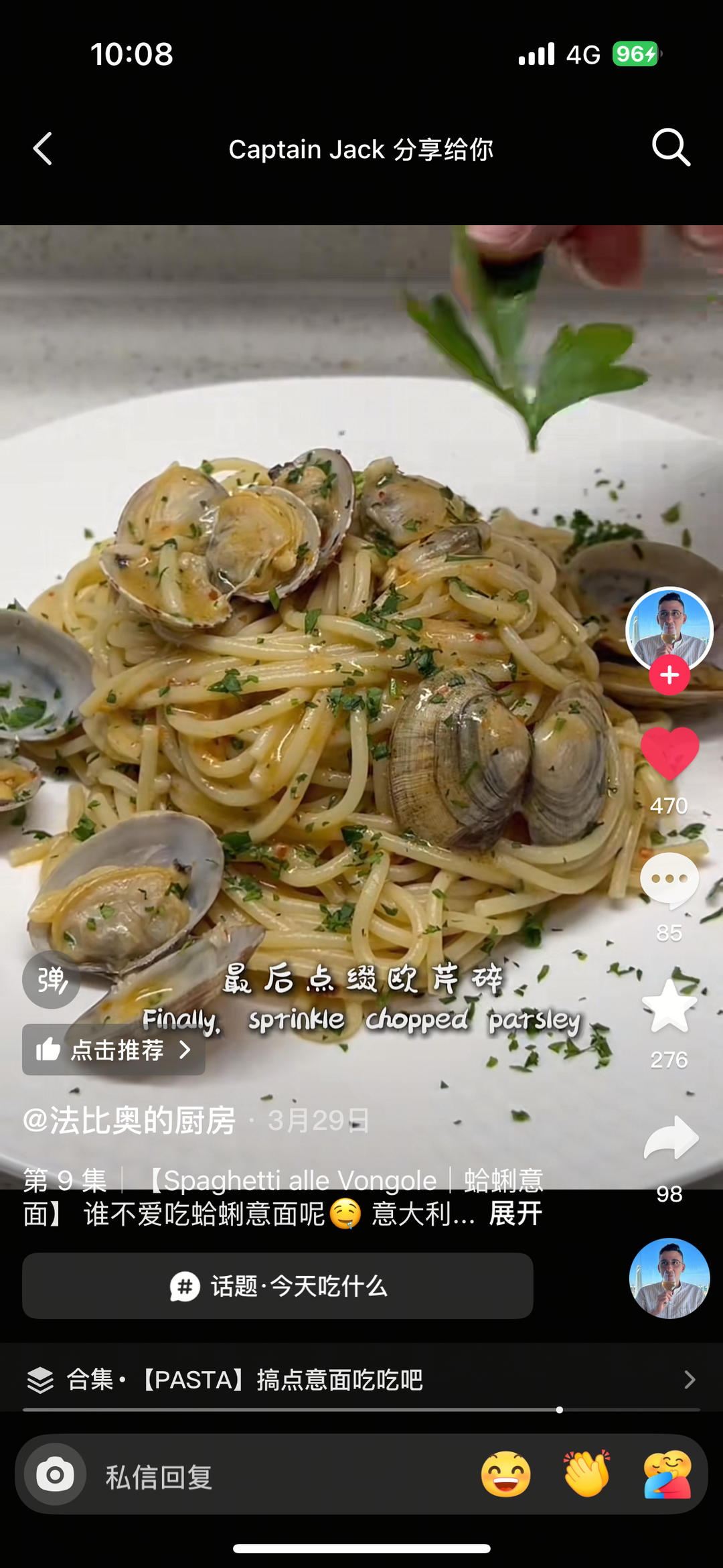
Task: Open the search magnifier icon
Action: (670, 147)
